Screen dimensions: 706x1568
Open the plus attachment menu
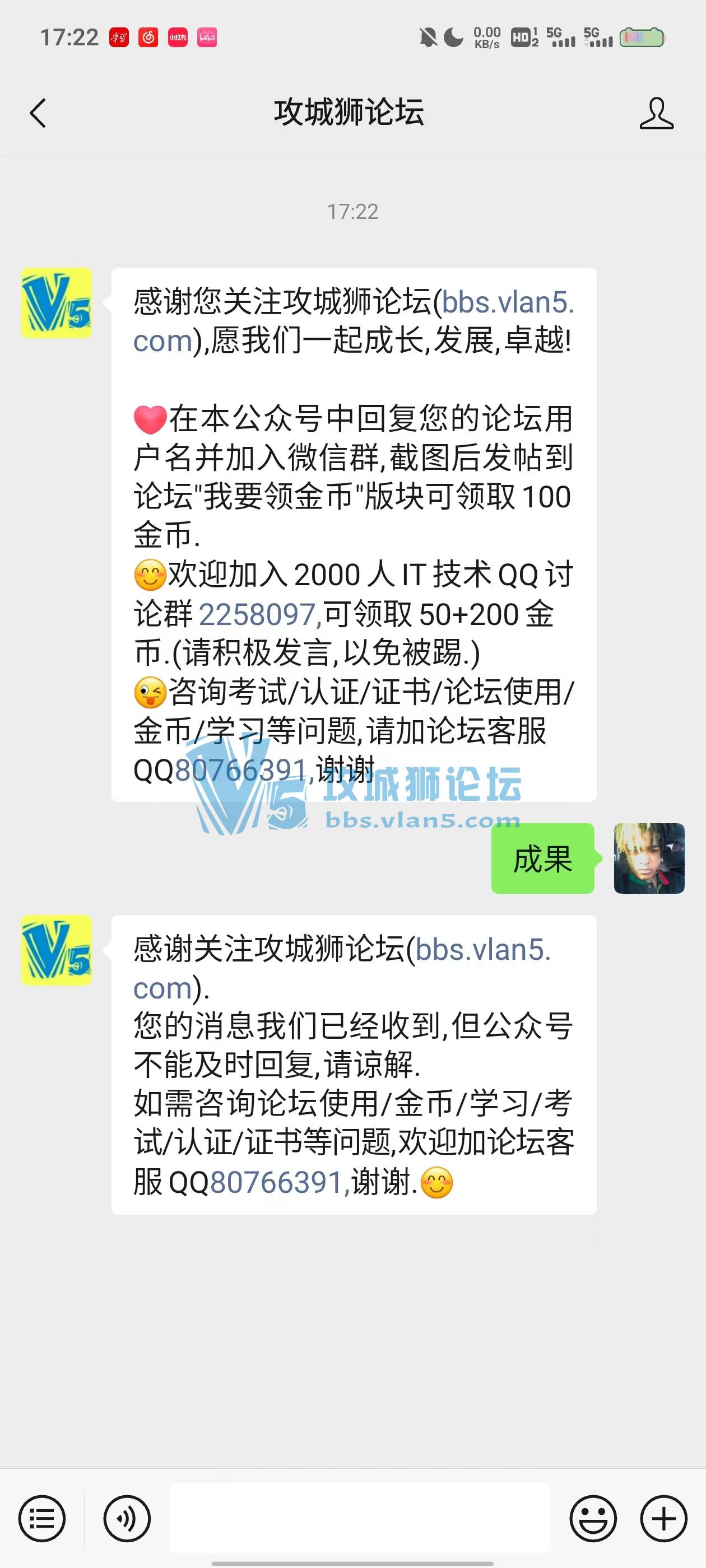click(663, 1518)
